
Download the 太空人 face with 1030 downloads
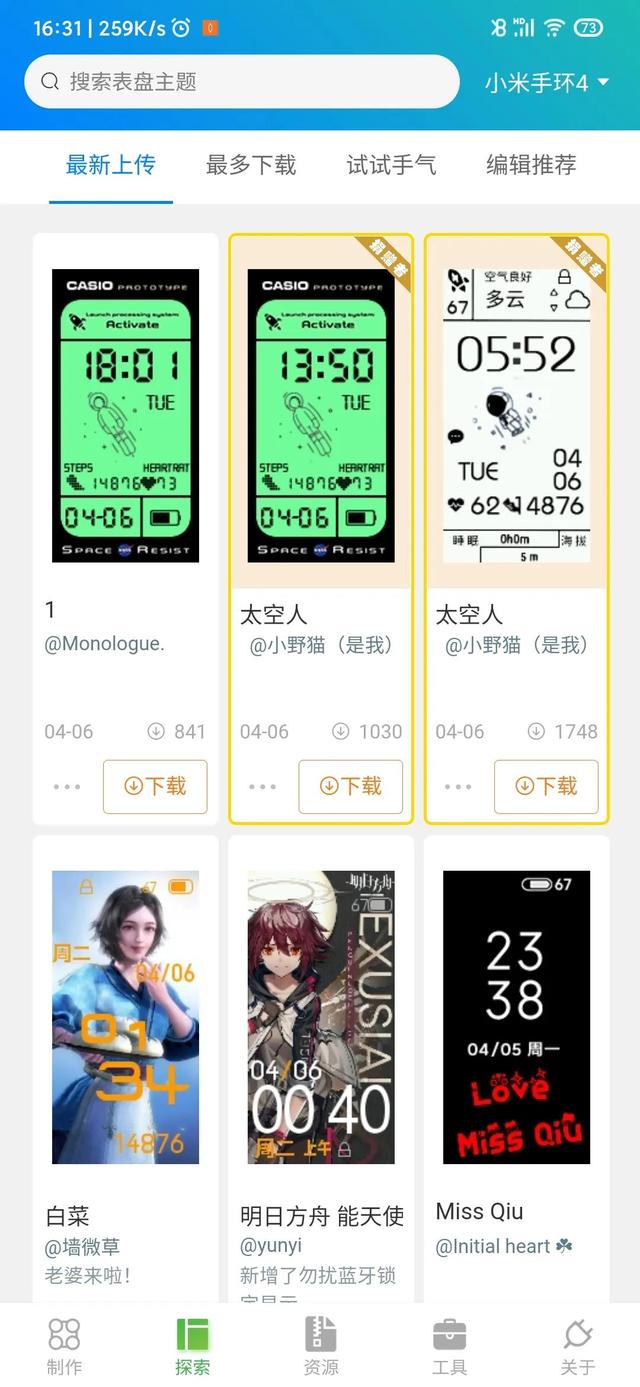(x=351, y=786)
